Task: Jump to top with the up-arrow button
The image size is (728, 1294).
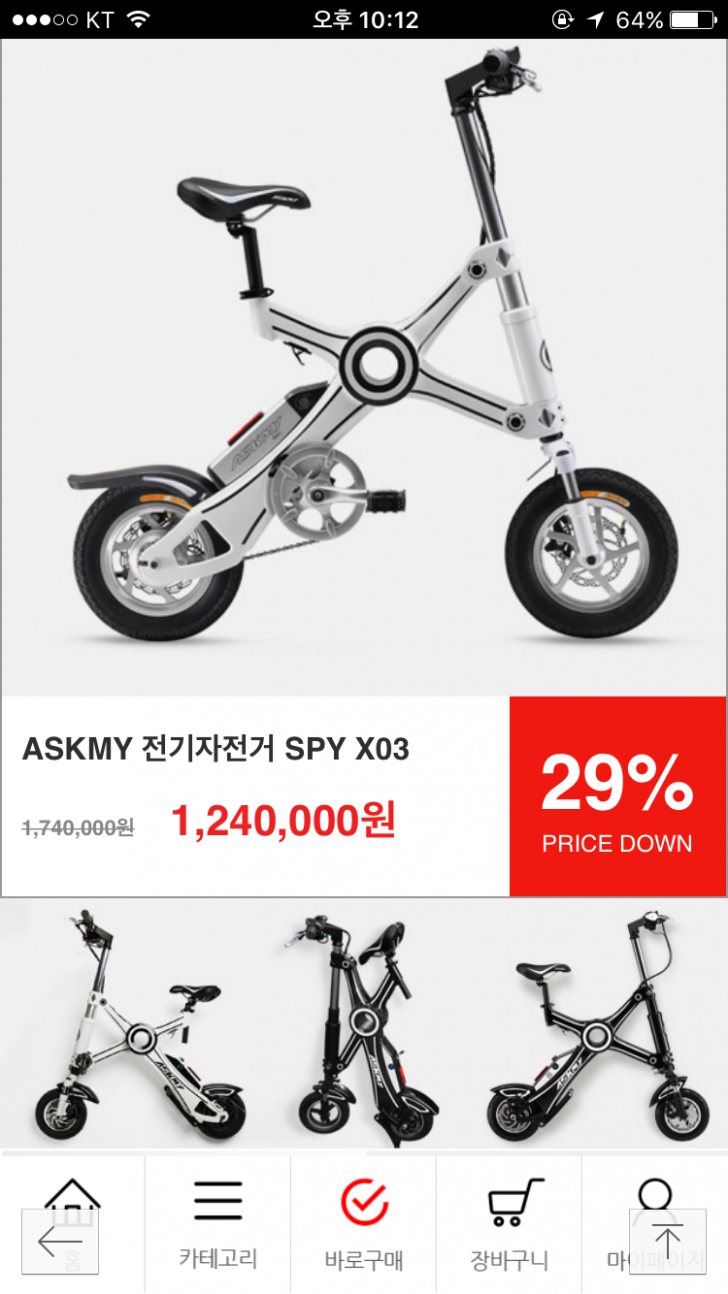Action: (667, 1242)
